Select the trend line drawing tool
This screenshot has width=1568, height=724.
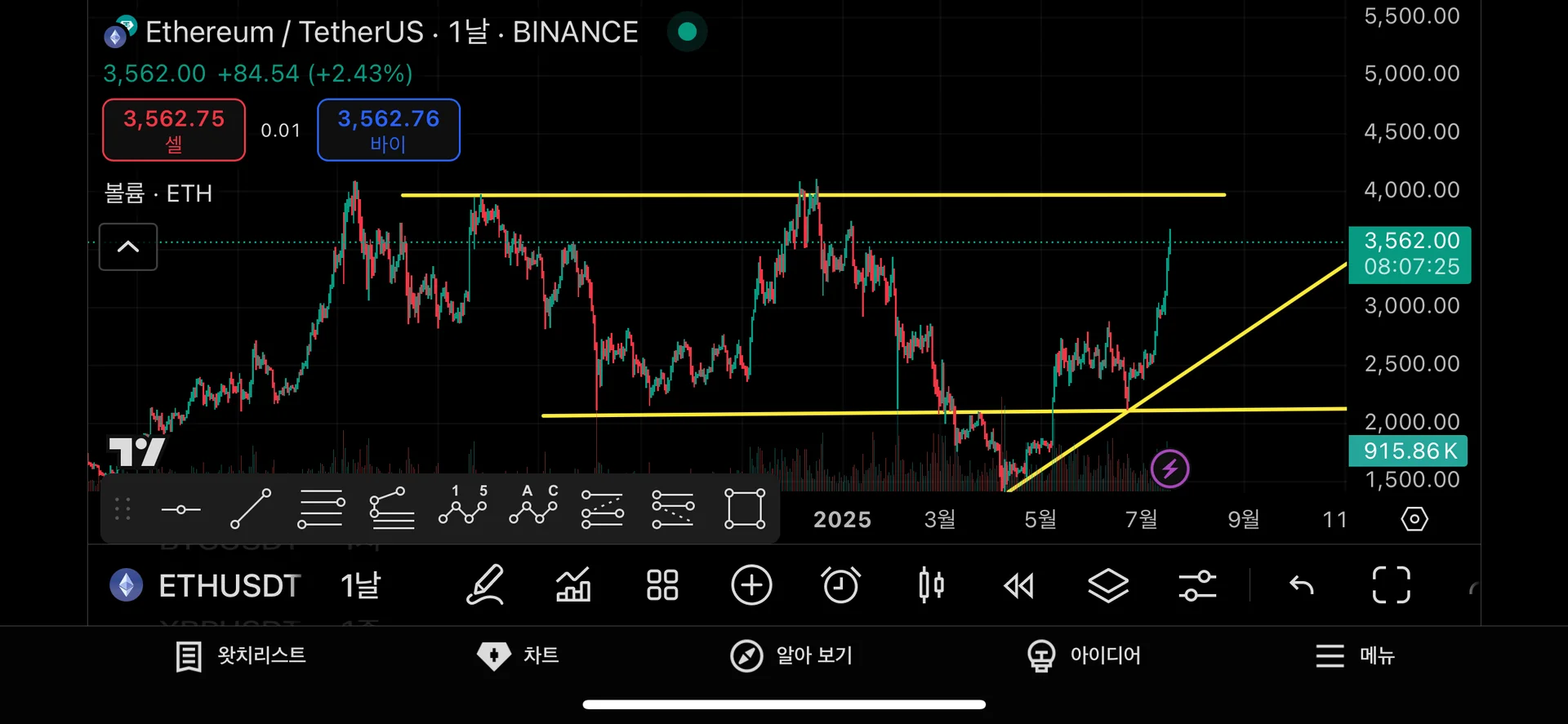(251, 509)
